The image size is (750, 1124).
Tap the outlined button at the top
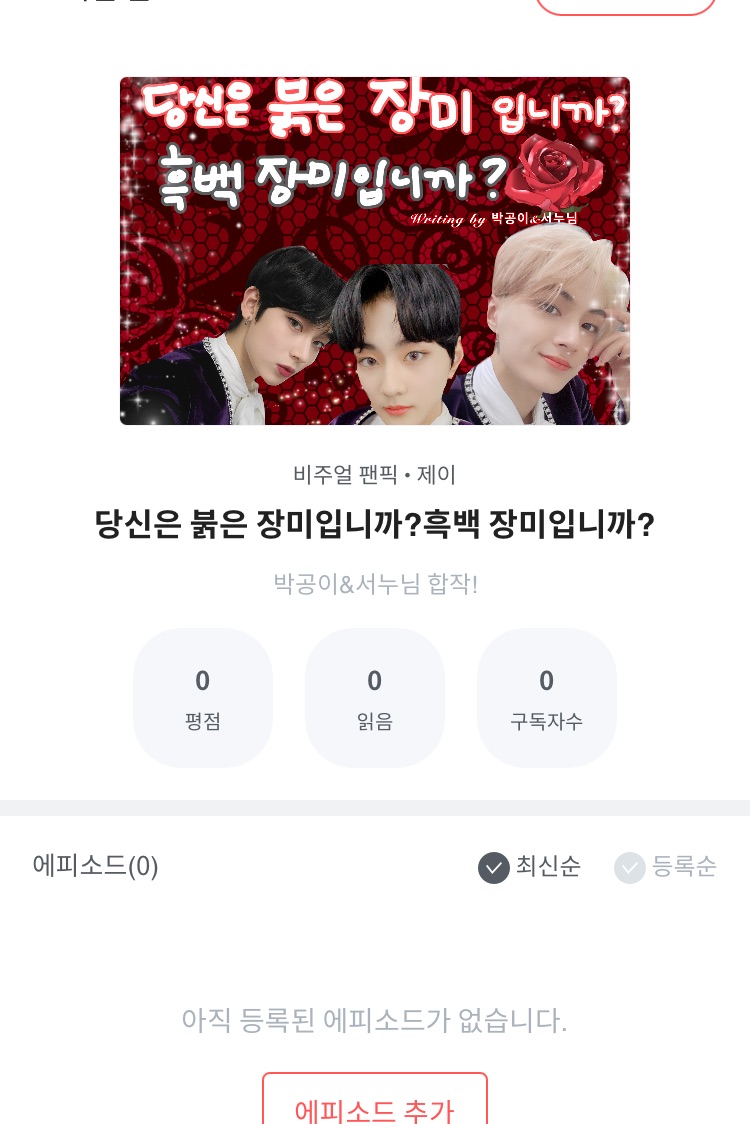pos(625,6)
